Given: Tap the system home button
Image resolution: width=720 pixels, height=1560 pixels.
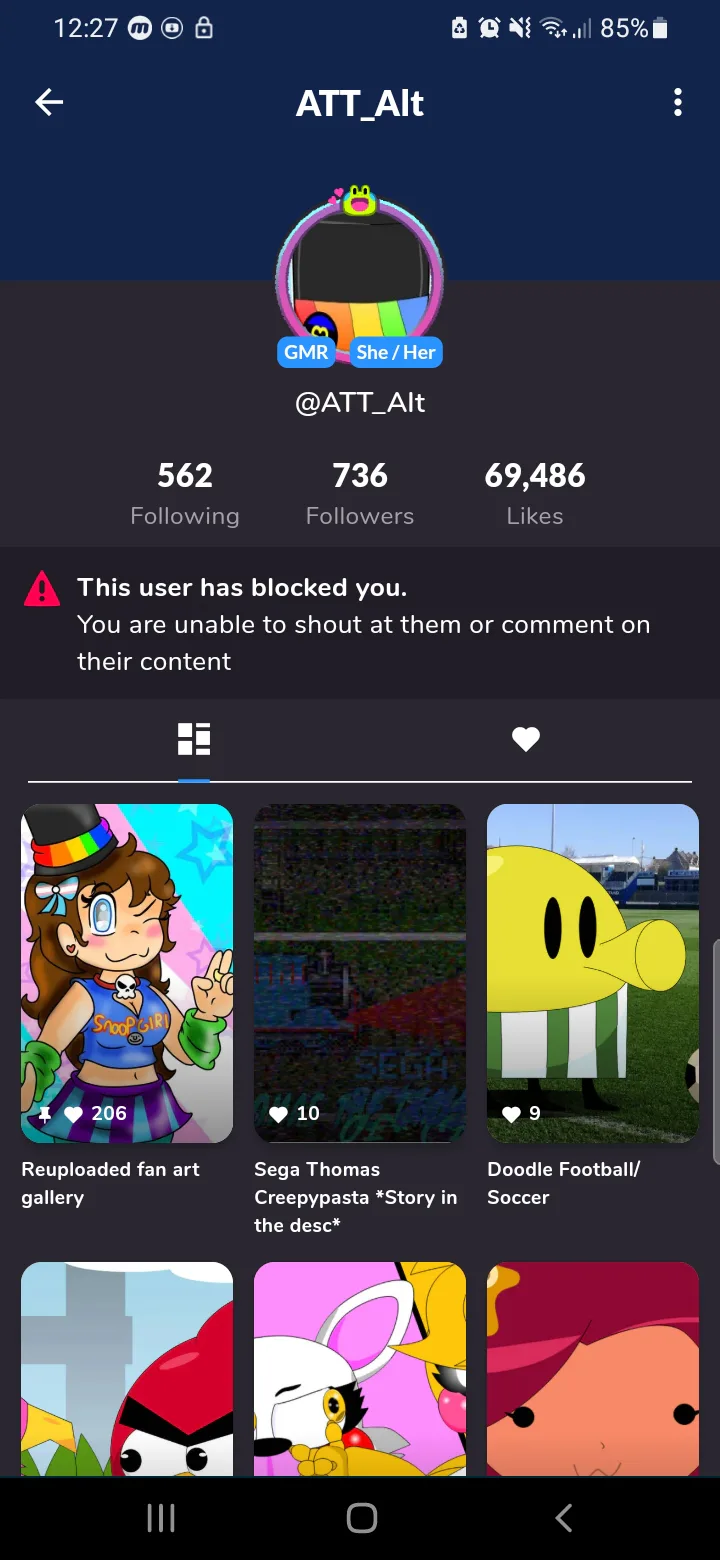Looking at the screenshot, I should point(361,1518).
